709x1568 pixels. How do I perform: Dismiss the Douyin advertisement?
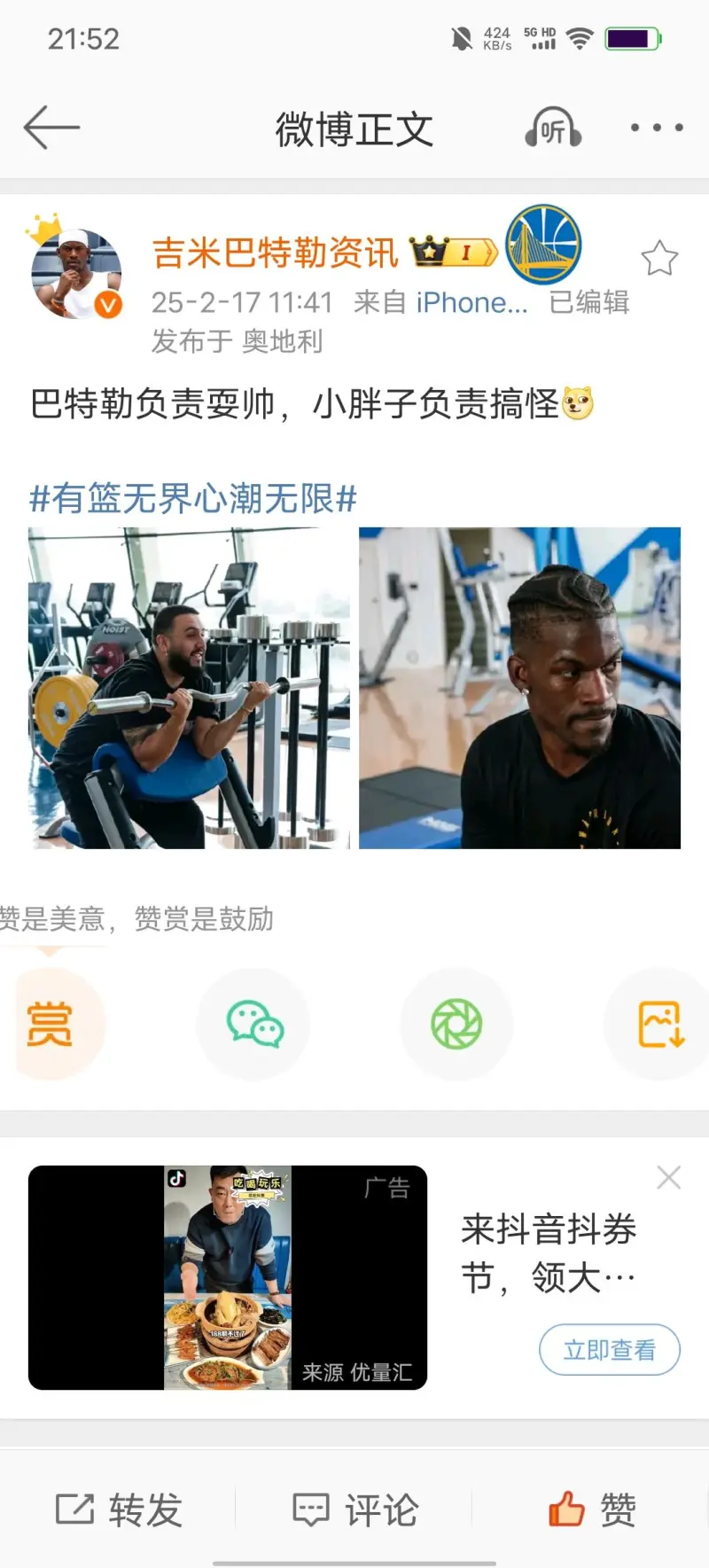pyautogui.click(x=668, y=1177)
